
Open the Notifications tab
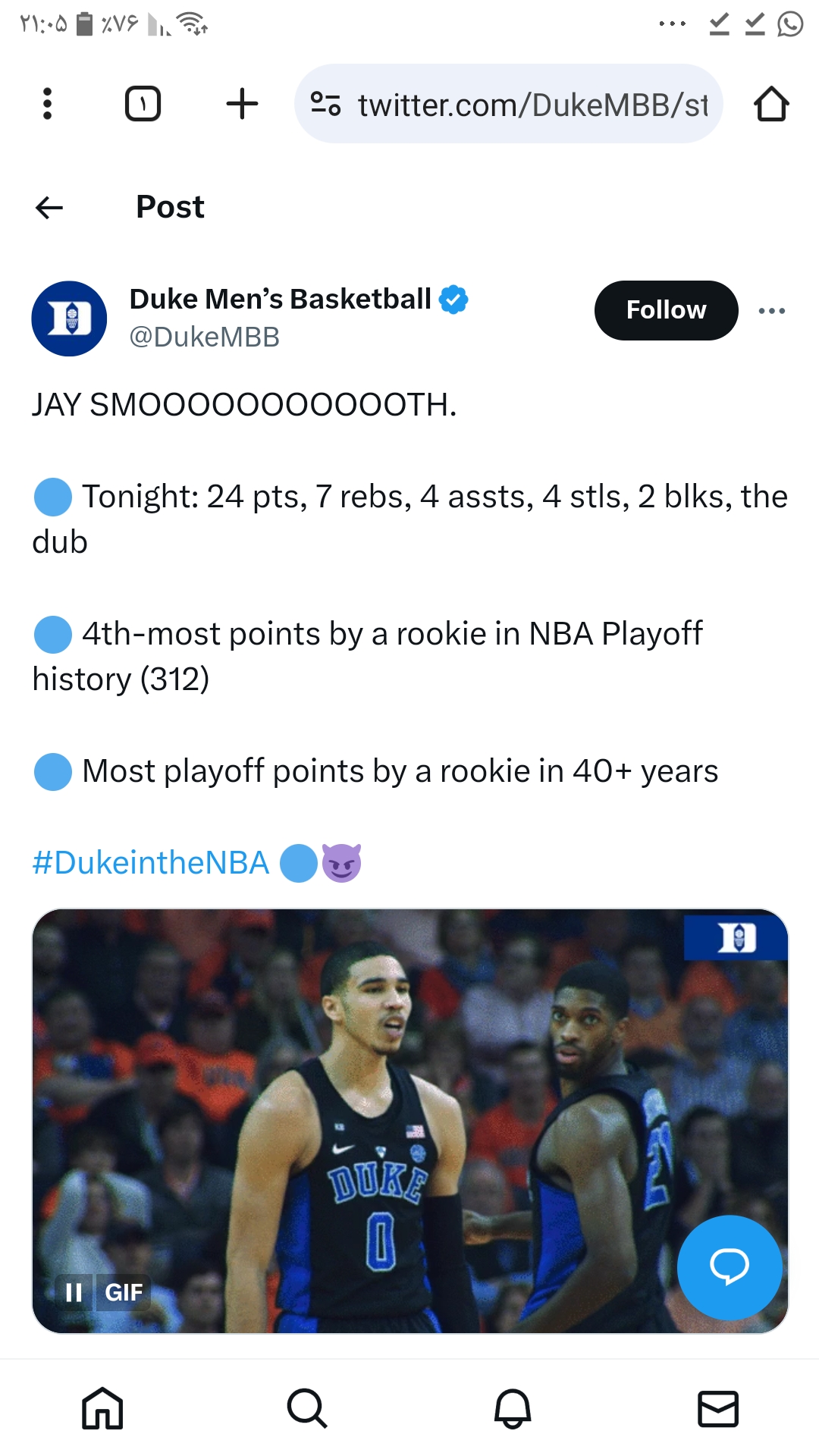pos(513,1409)
